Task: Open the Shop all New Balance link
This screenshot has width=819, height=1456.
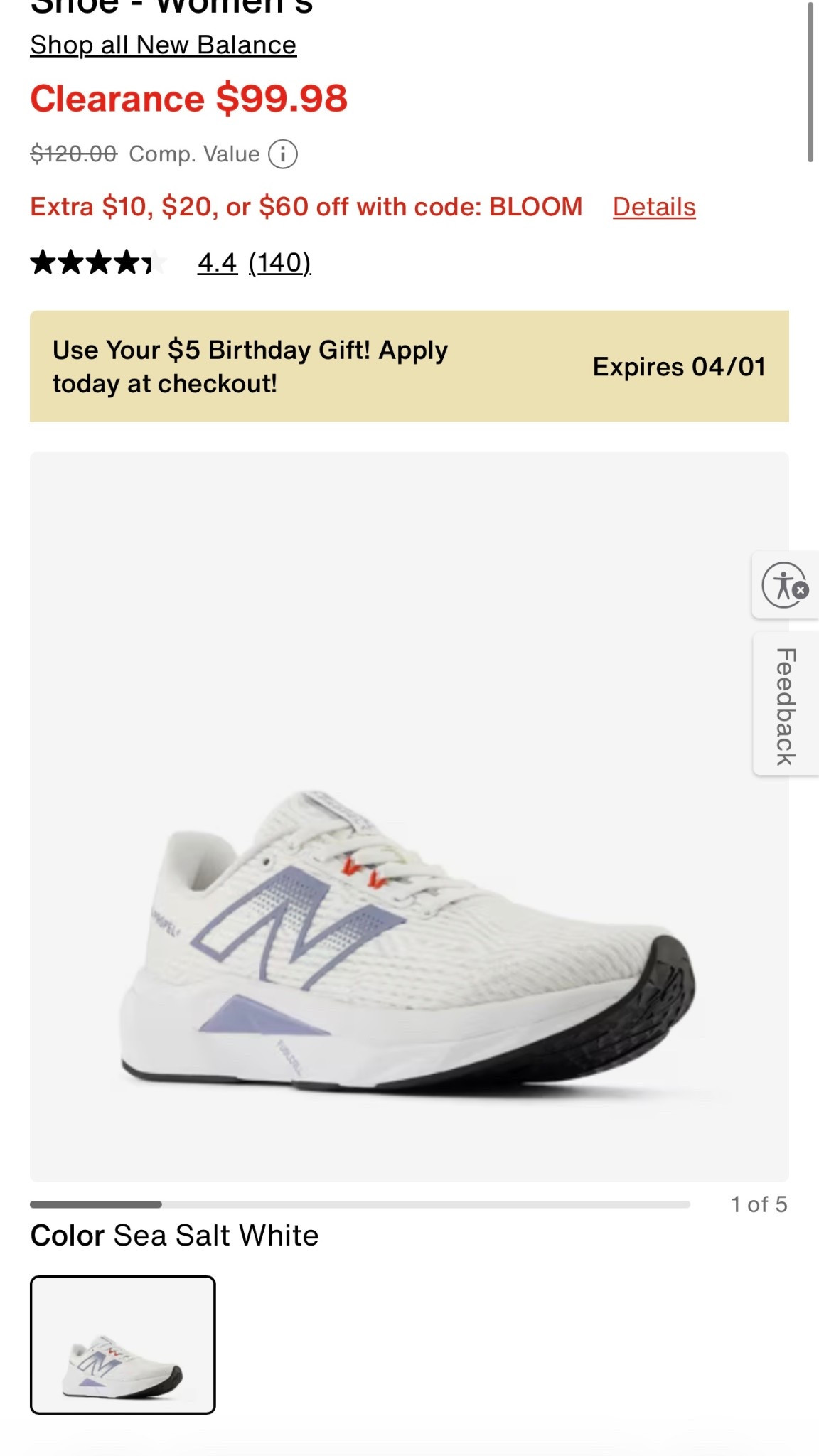Action: pyautogui.click(x=162, y=44)
